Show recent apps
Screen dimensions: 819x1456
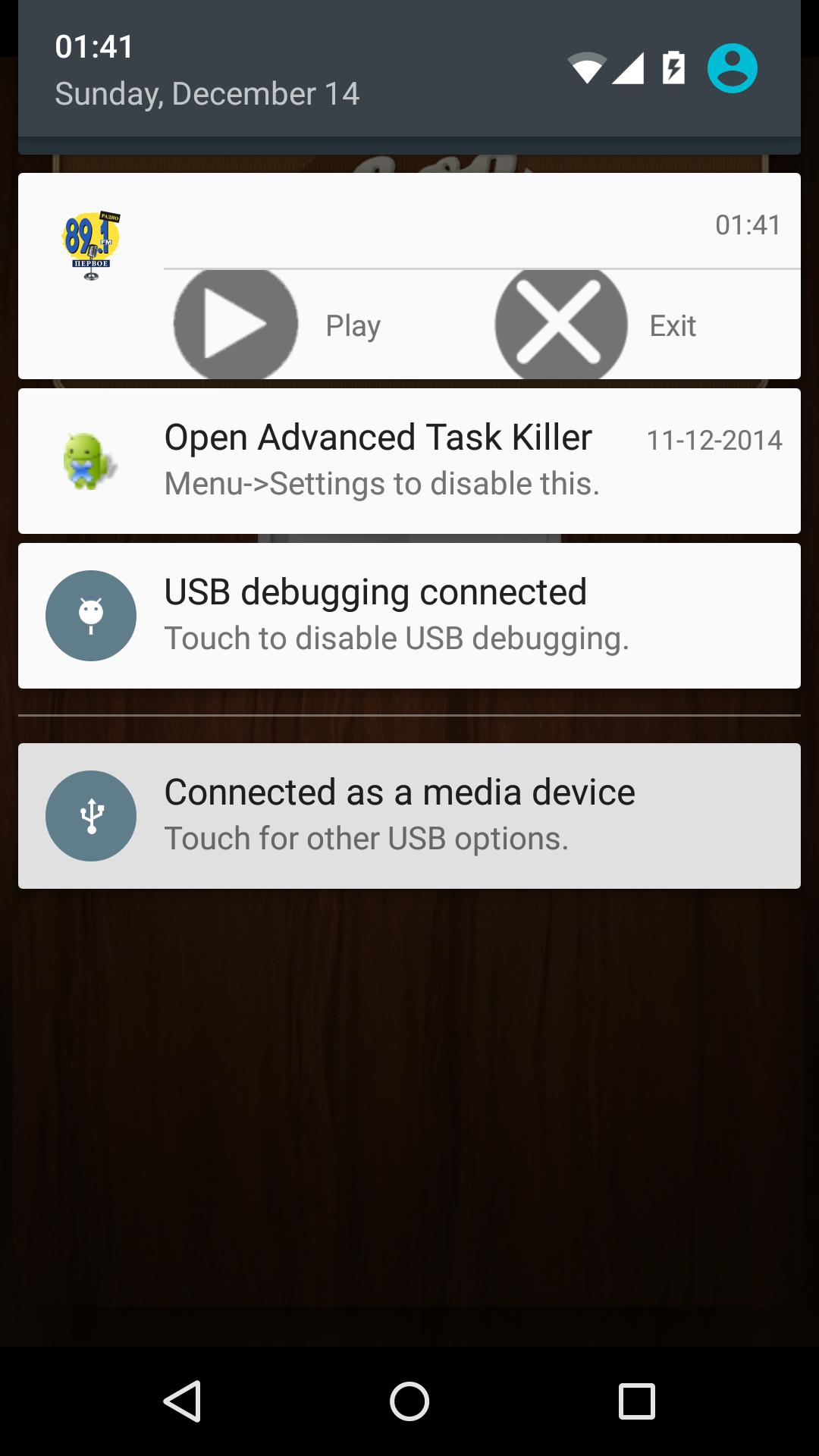coord(636,1401)
